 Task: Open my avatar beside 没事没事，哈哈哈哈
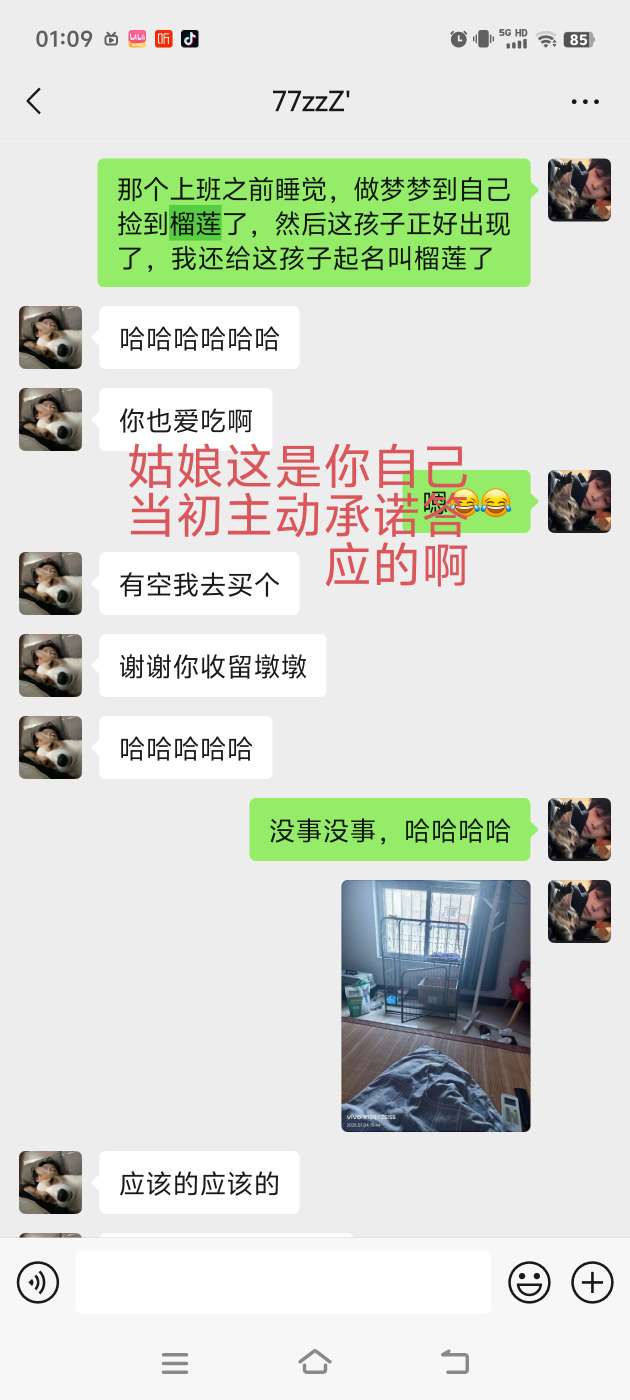[x=579, y=829]
